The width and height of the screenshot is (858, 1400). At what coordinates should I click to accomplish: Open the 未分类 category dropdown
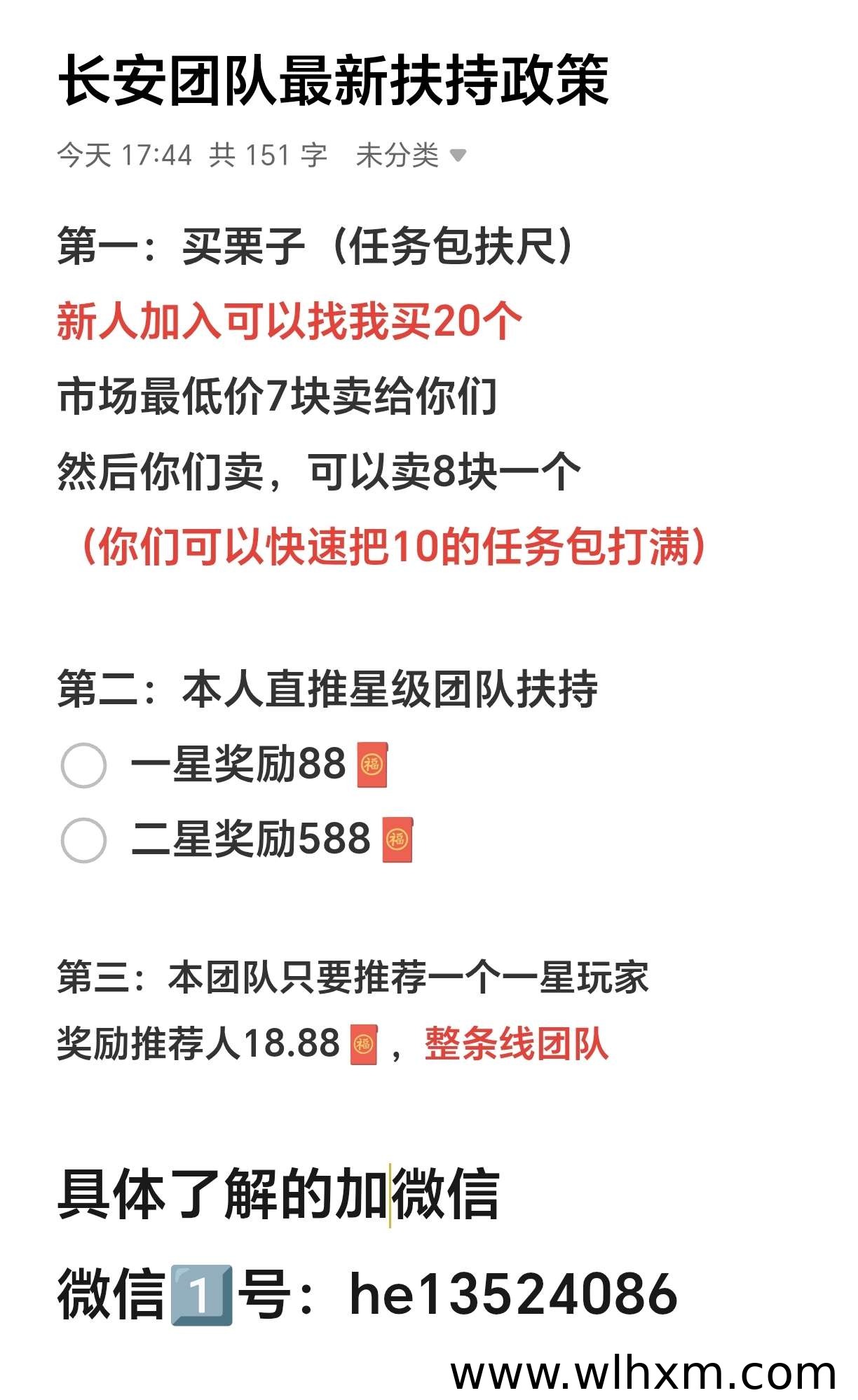(x=410, y=155)
